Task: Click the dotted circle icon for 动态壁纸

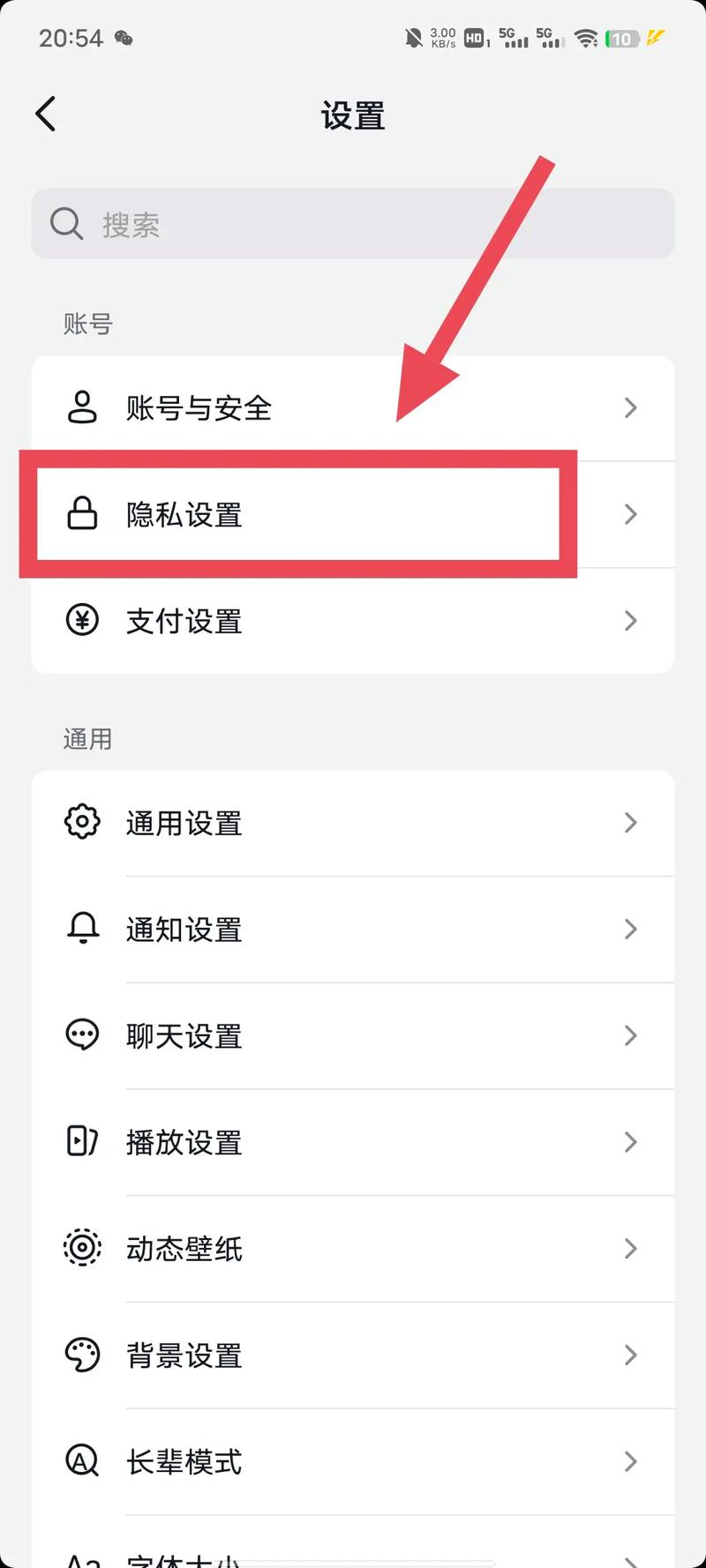Action: 82,1248
